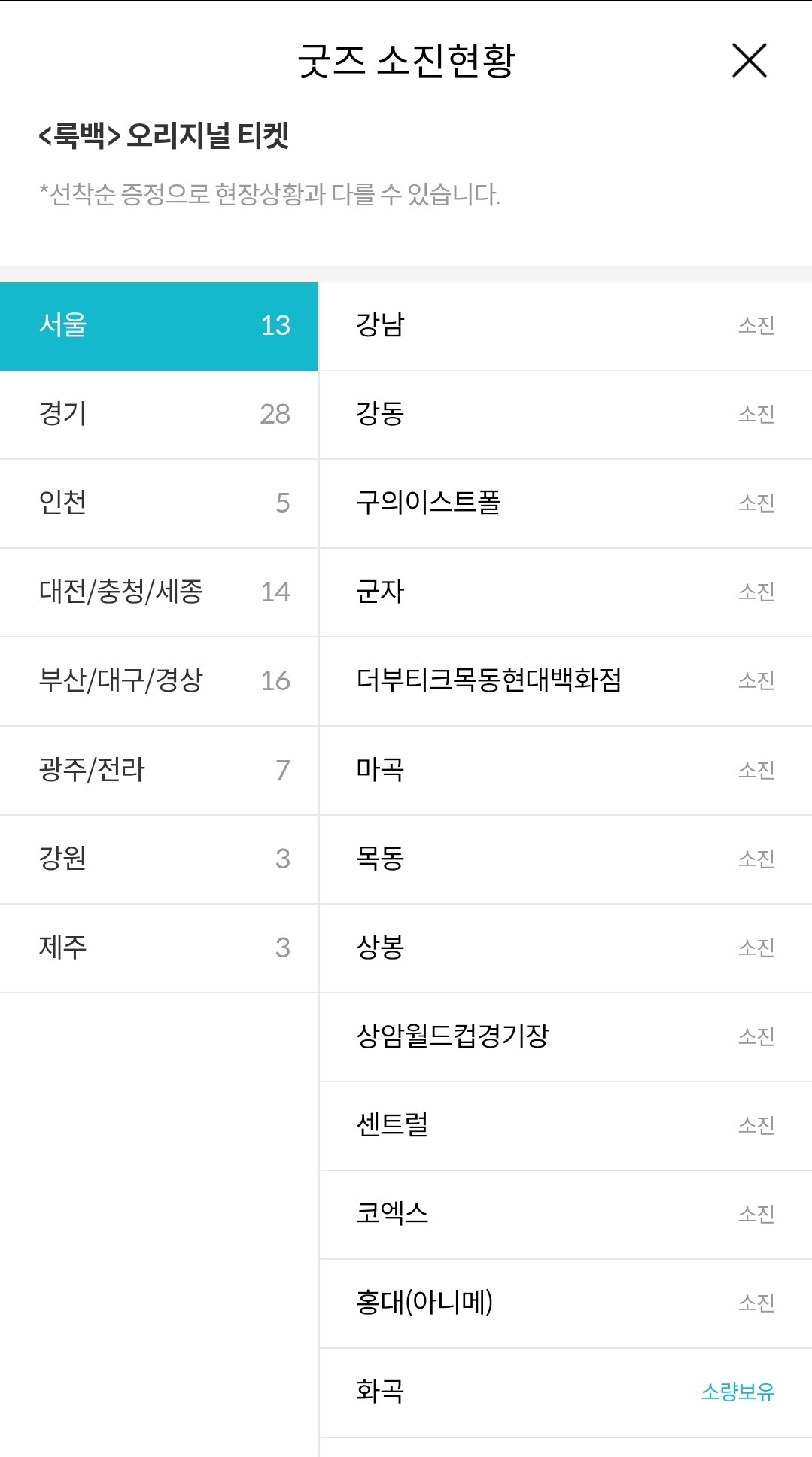
Task: Show theaters in 광주/전라
Action: click(x=159, y=771)
